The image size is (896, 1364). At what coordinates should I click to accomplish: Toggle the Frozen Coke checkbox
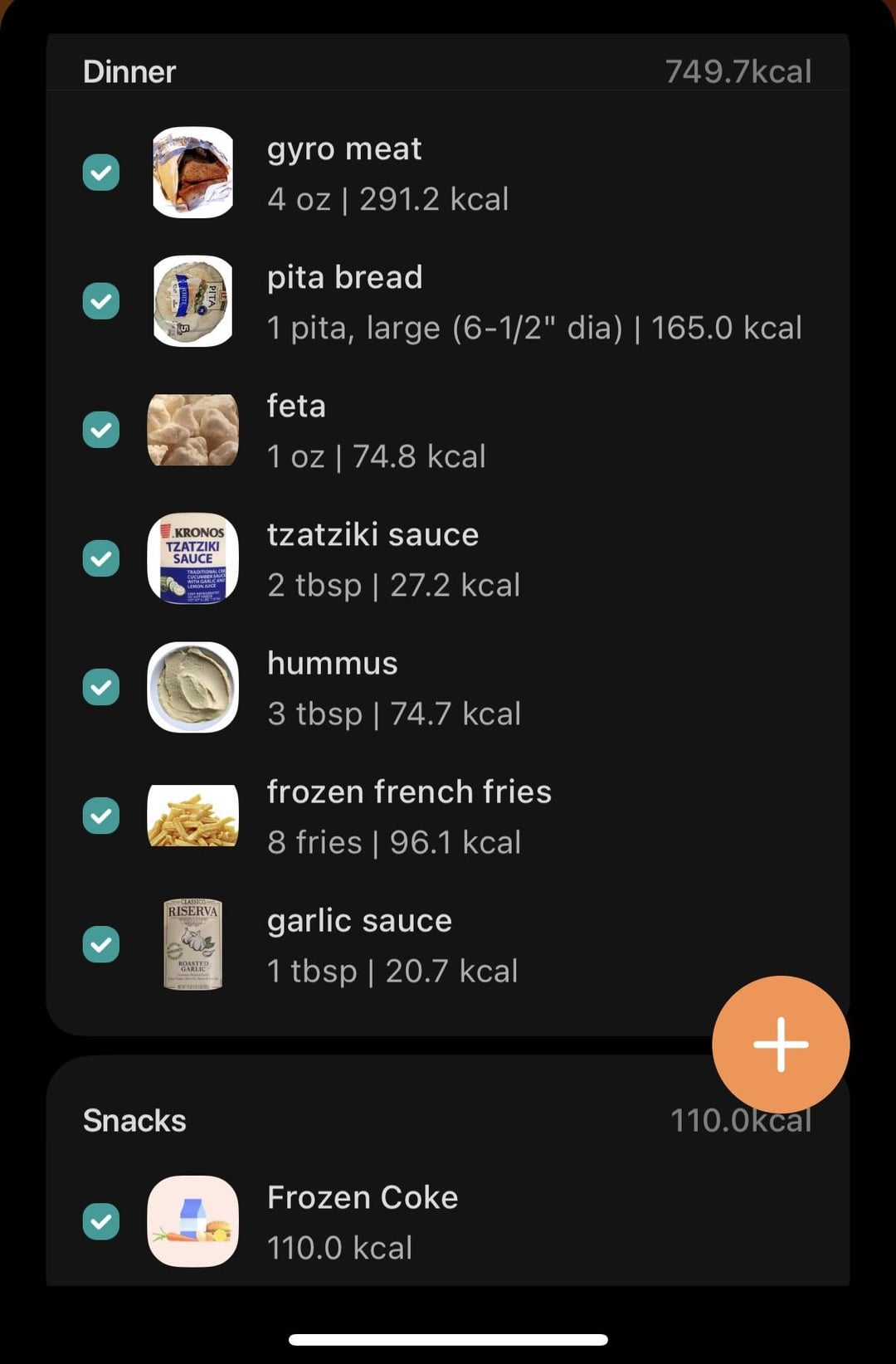101,1221
